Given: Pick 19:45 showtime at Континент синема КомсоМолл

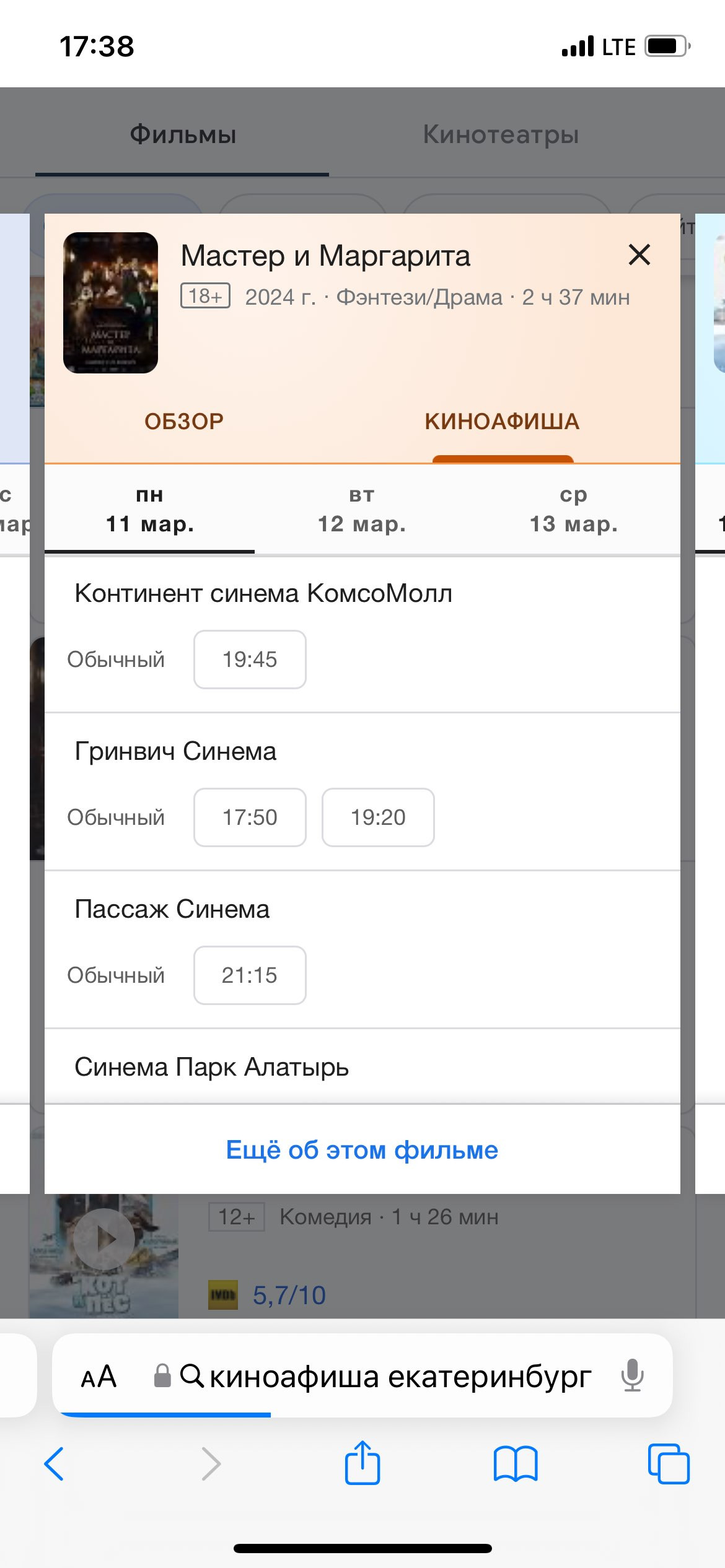Looking at the screenshot, I should point(250,660).
